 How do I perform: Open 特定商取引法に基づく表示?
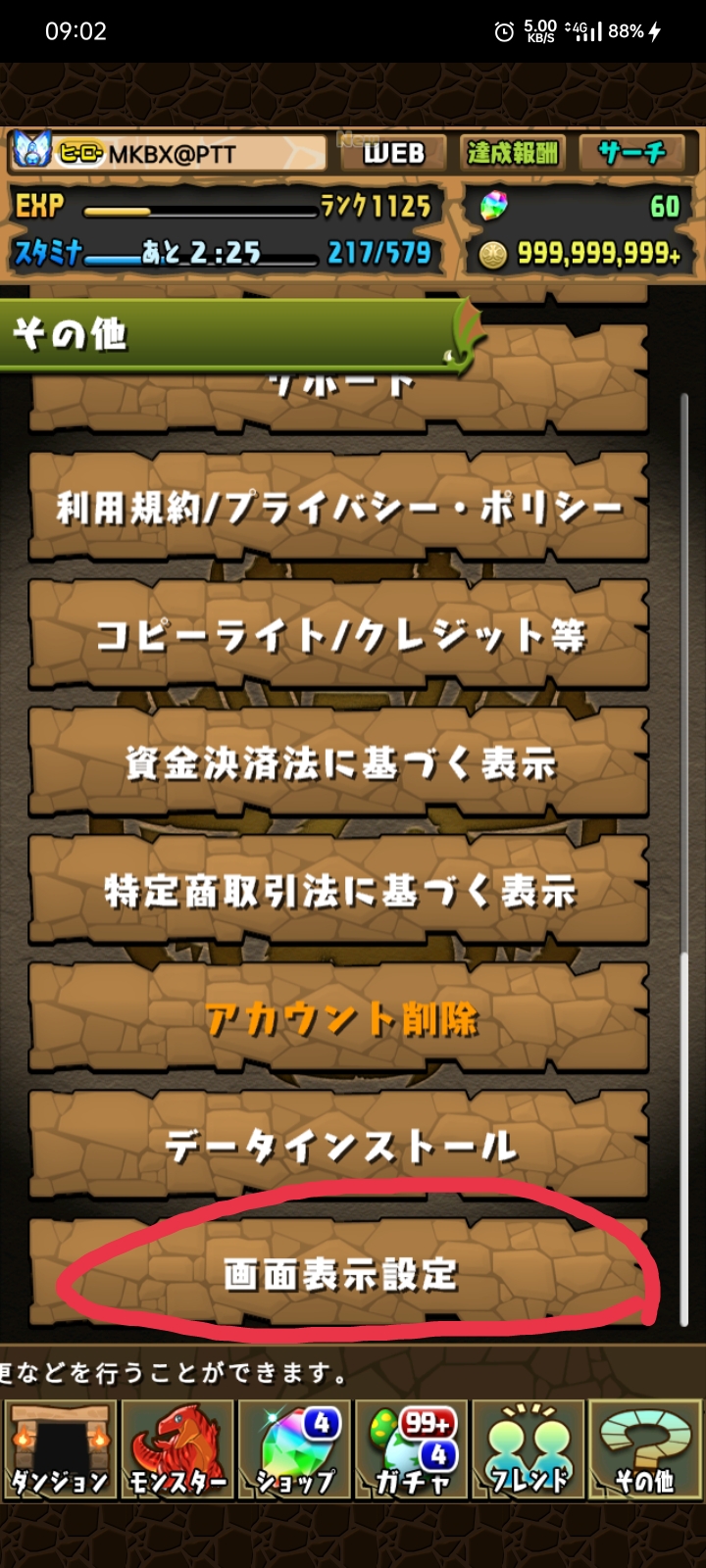click(x=339, y=891)
